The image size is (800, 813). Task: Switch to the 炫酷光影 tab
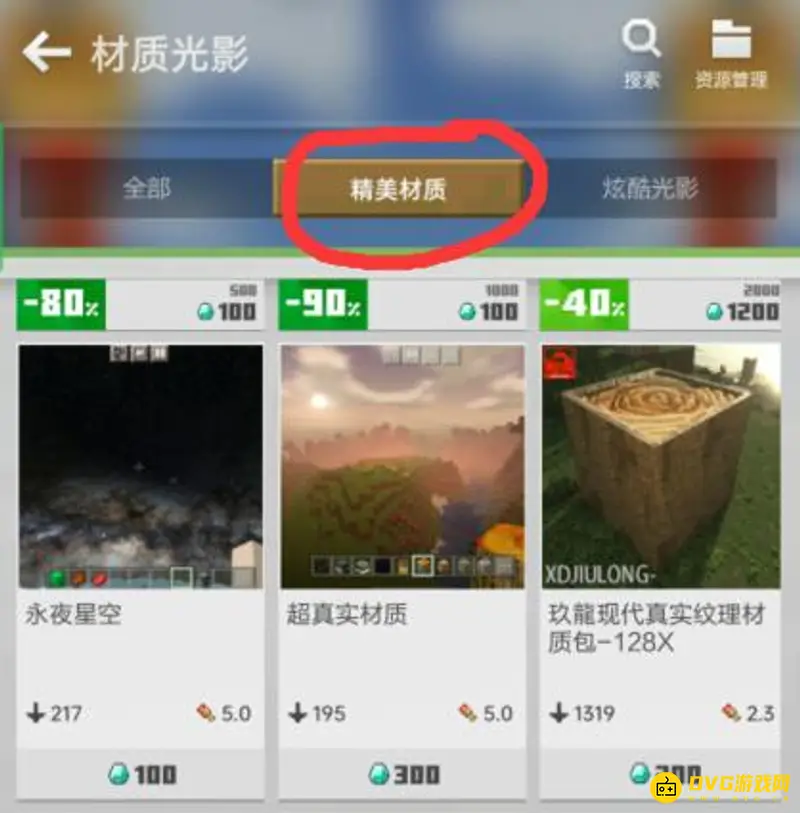[650, 188]
